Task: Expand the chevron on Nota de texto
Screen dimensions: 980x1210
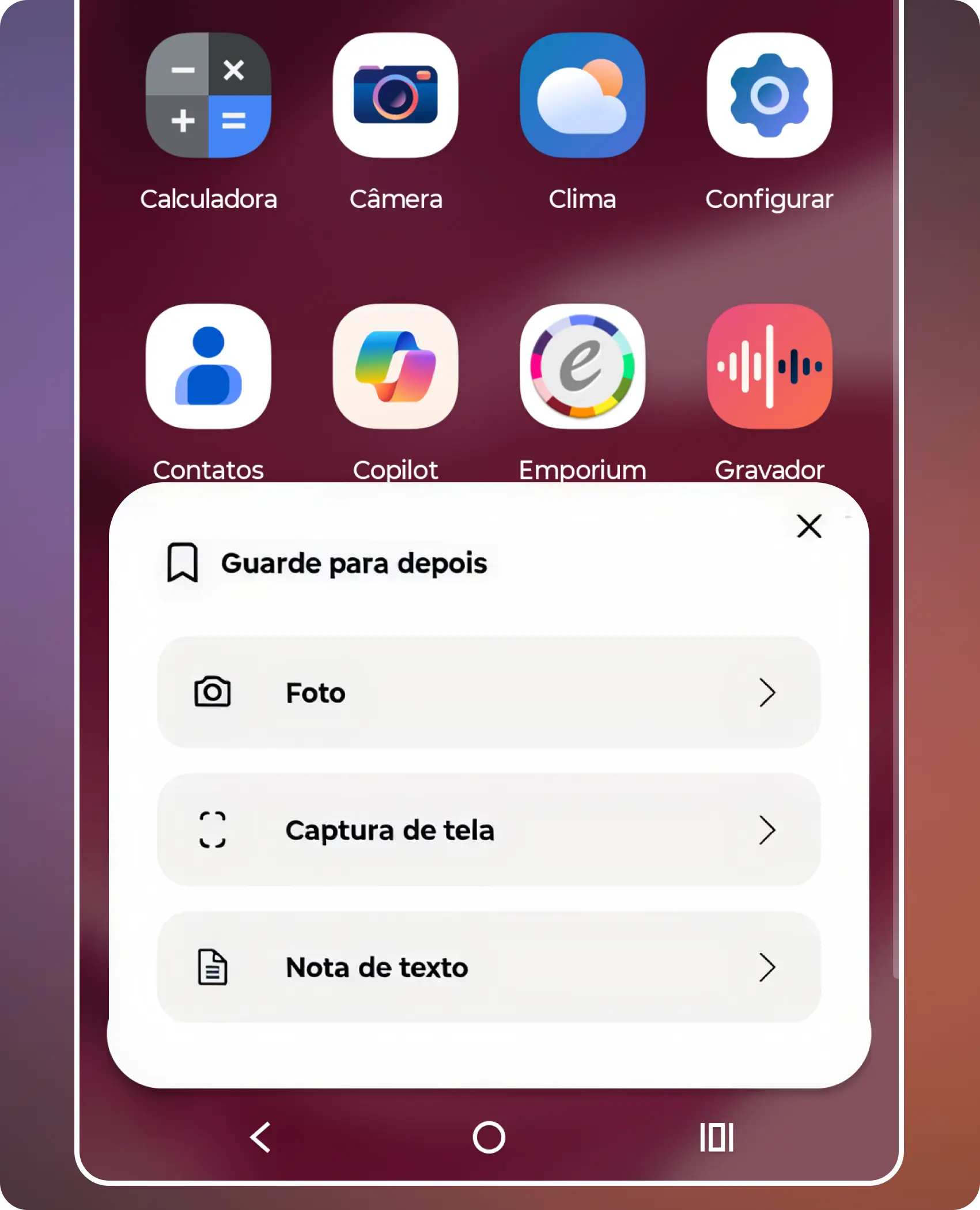Action: 768,968
